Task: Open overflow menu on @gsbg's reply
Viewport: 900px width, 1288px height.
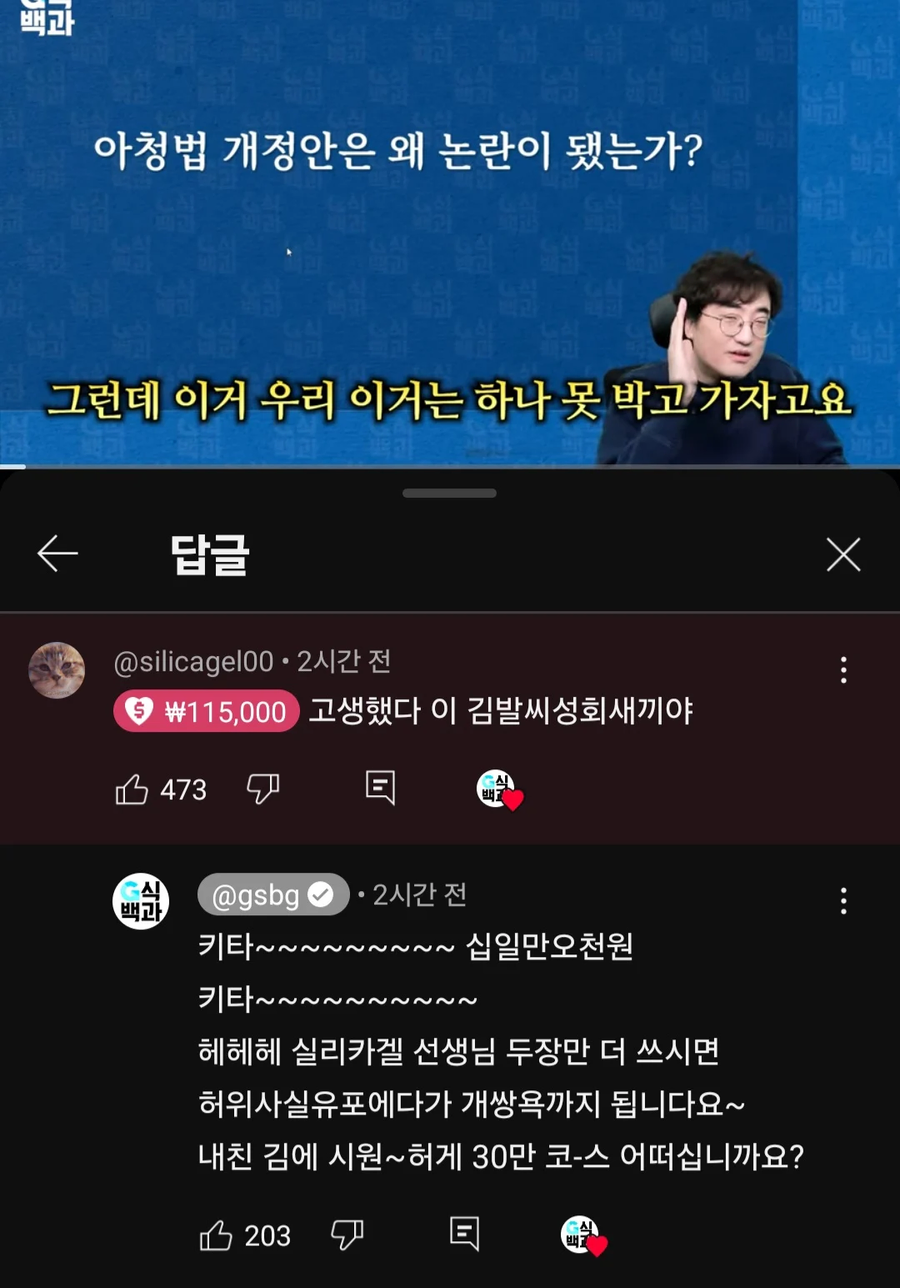Action: point(843,901)
